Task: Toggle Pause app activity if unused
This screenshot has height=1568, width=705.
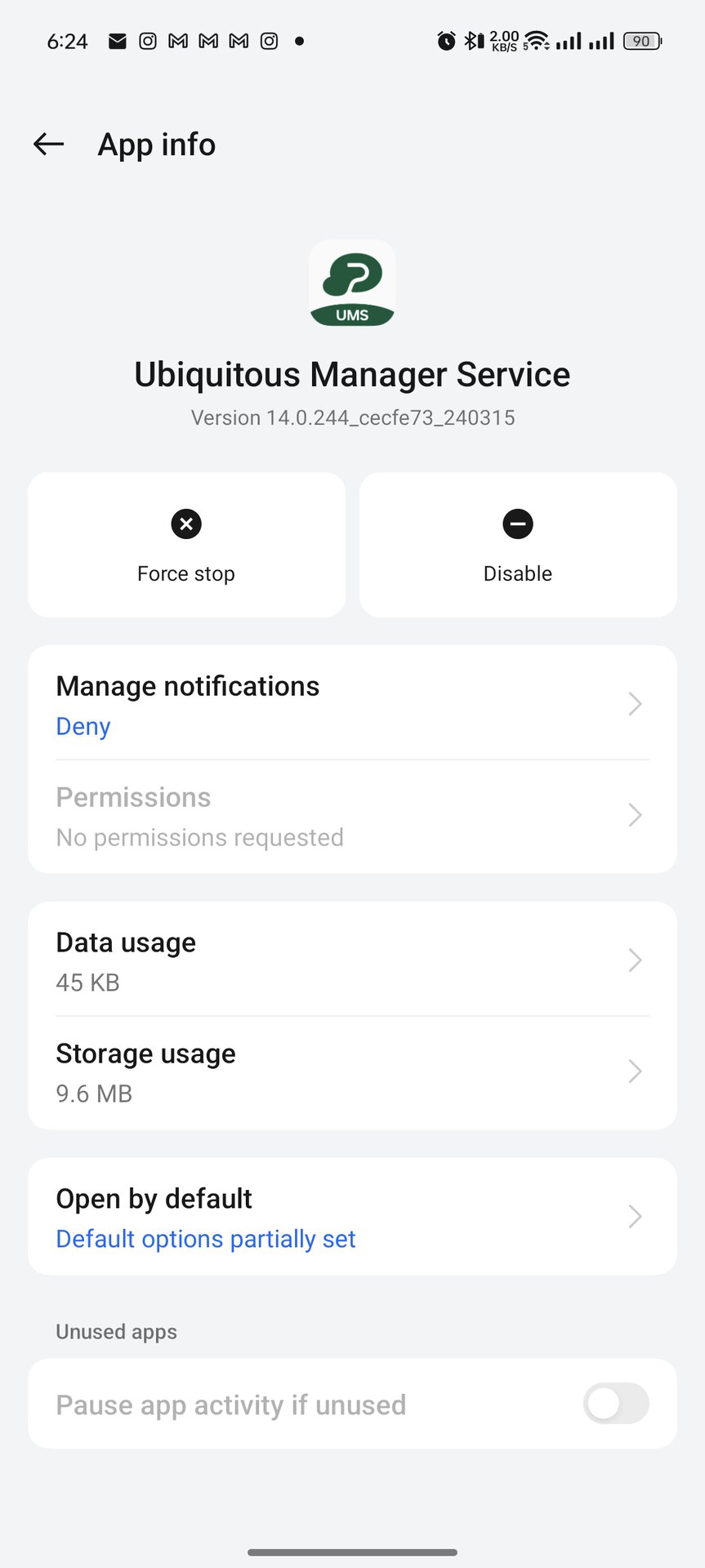Action: [615, 1404]
